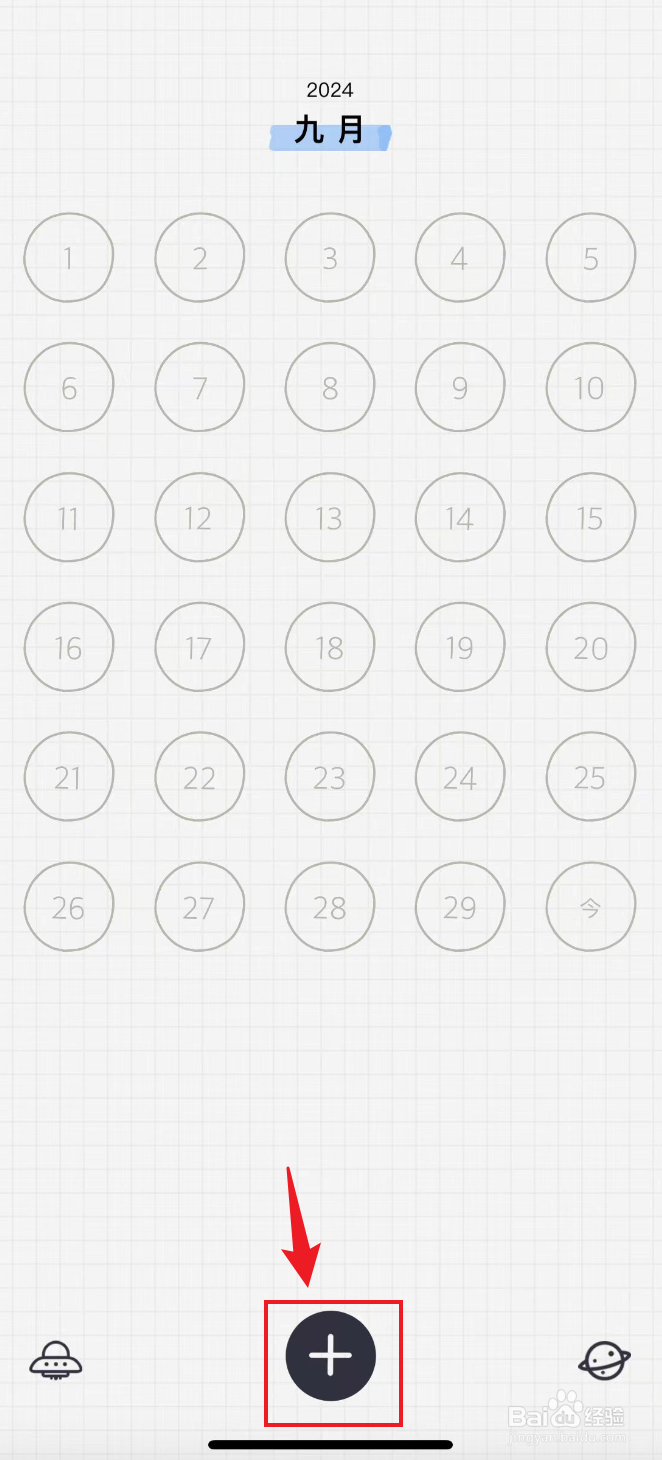Choose day 20 circle
The image size is (662, 1460).
pyautogui.click(x=591, y=648)
